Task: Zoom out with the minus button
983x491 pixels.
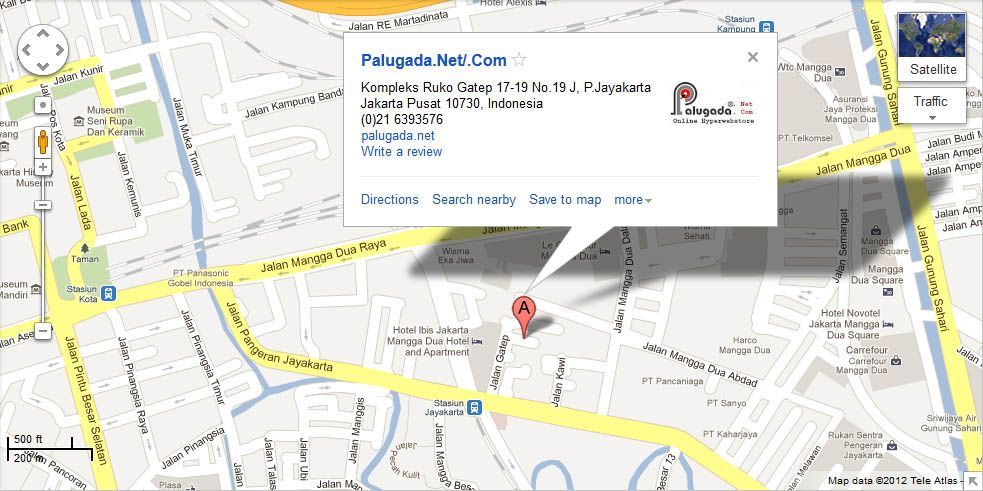Action: pyautogui.click(x=43, y=331)
